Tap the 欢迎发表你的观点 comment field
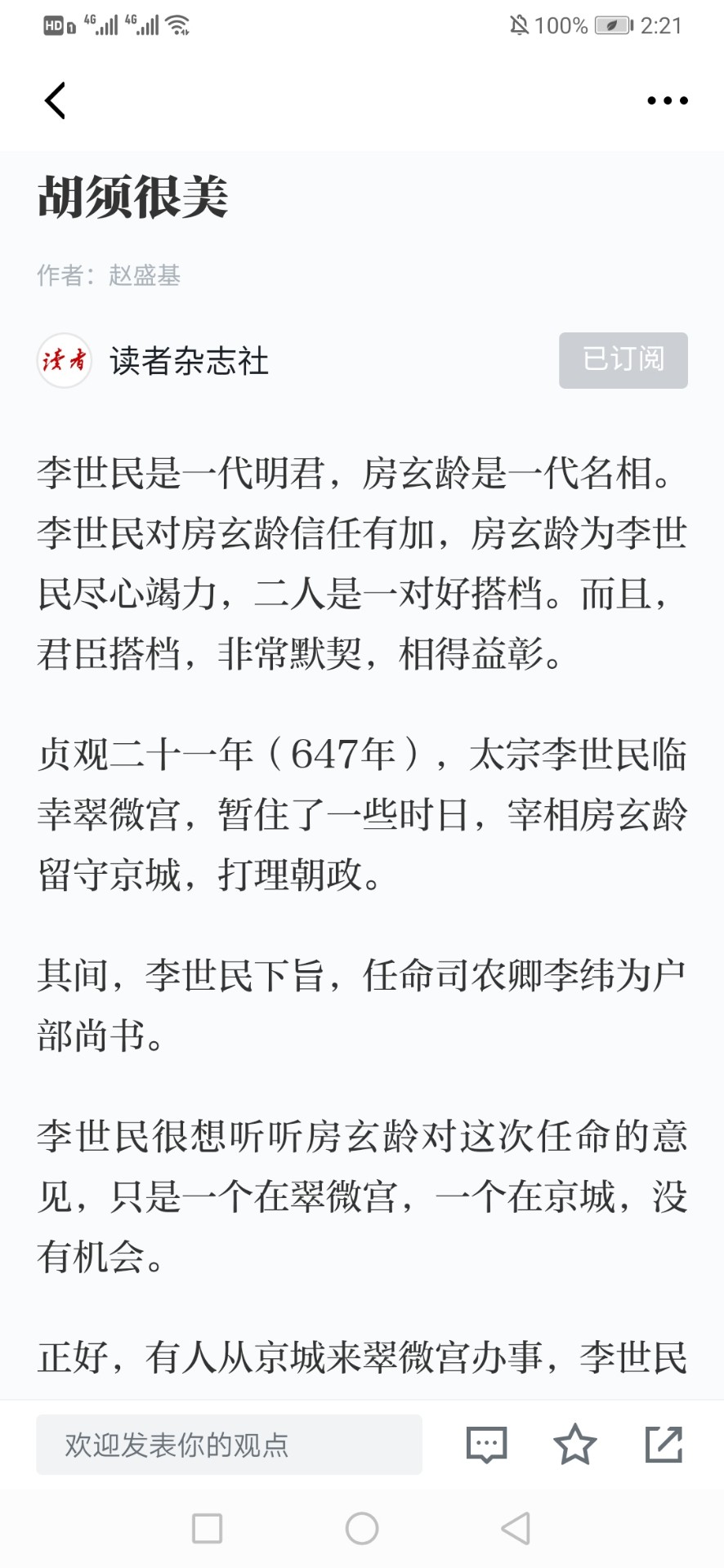724x1568 pixels. tap(229, 1445)
